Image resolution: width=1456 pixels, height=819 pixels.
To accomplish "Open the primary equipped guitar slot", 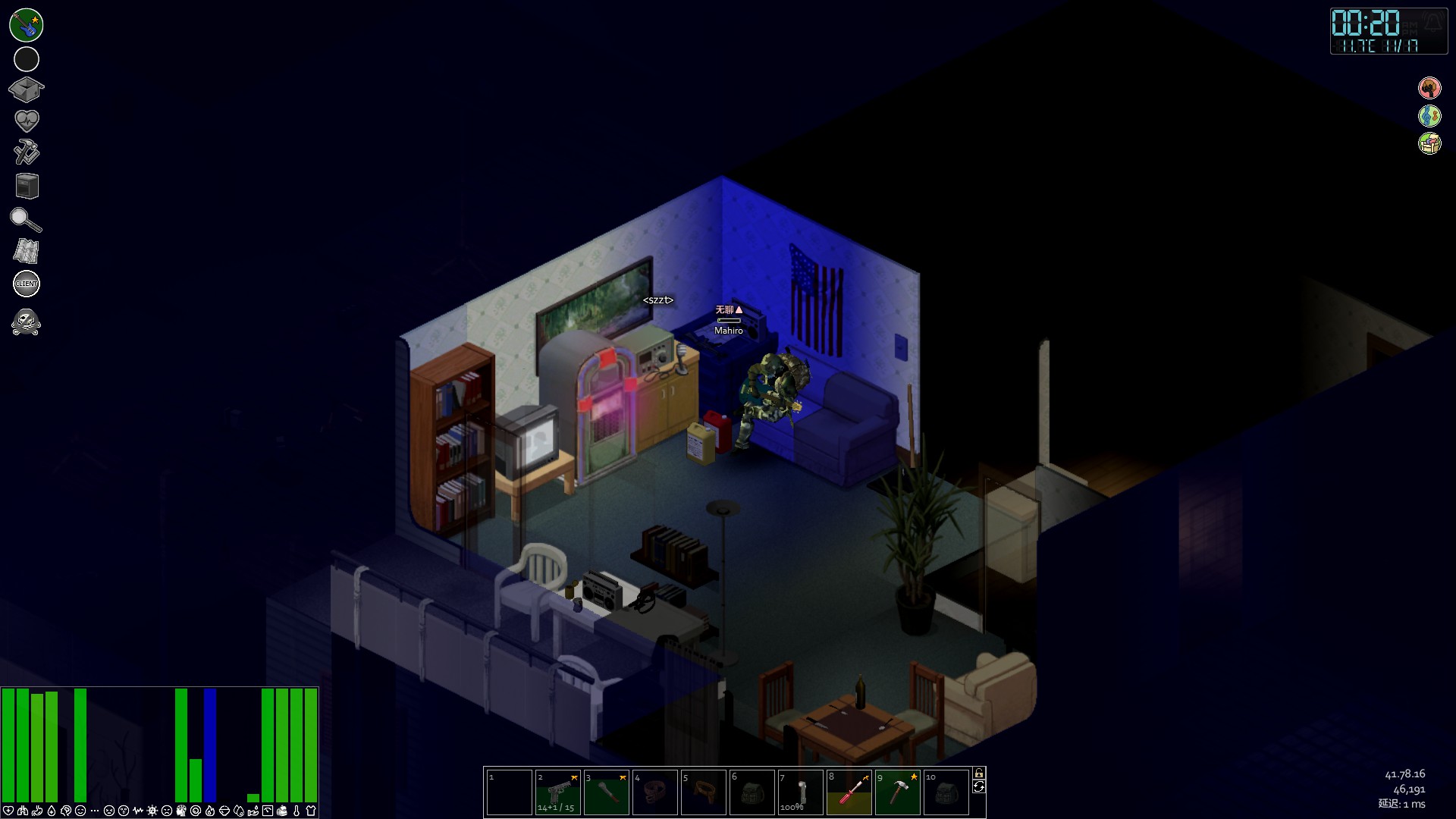I will coord(27,25).
